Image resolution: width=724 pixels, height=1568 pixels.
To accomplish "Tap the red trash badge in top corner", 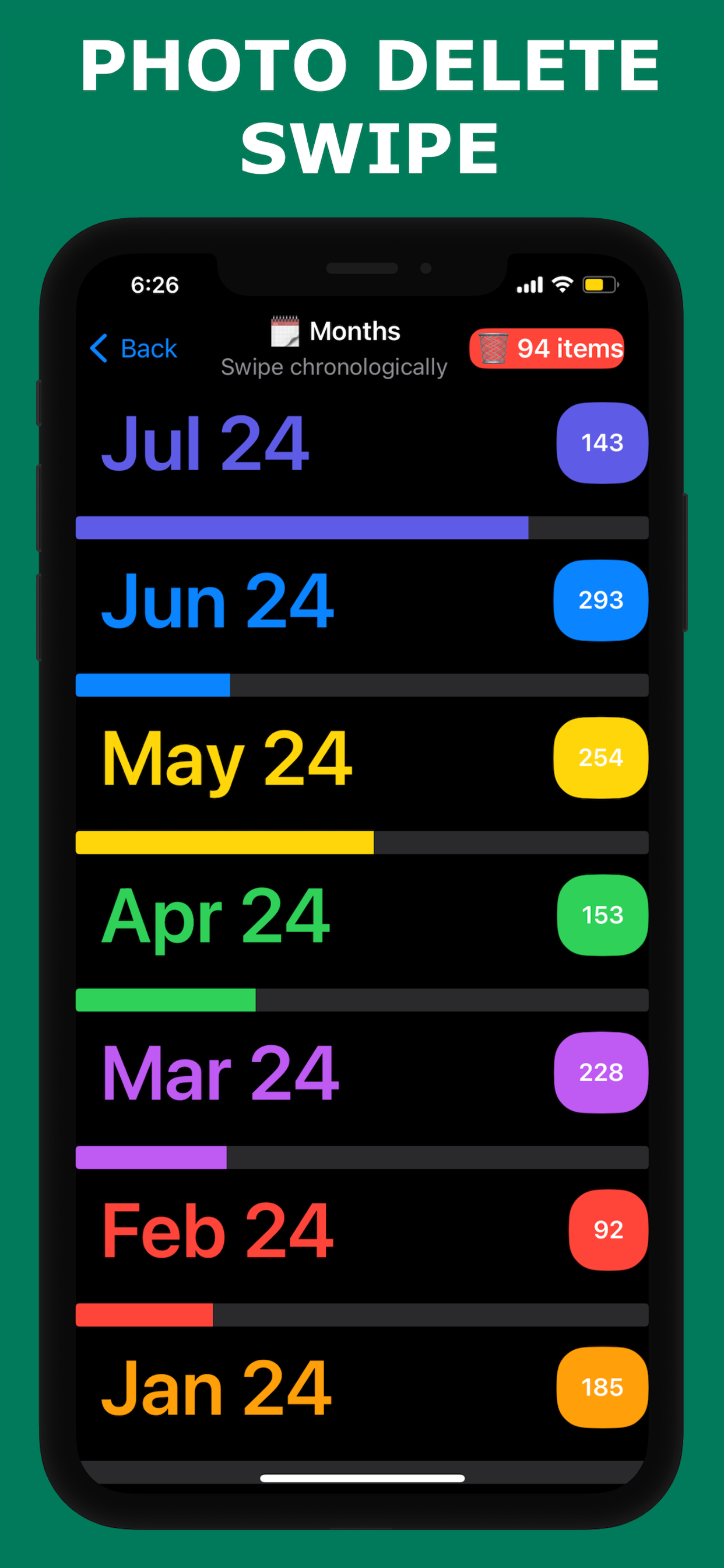I will [x=545, y=348].
